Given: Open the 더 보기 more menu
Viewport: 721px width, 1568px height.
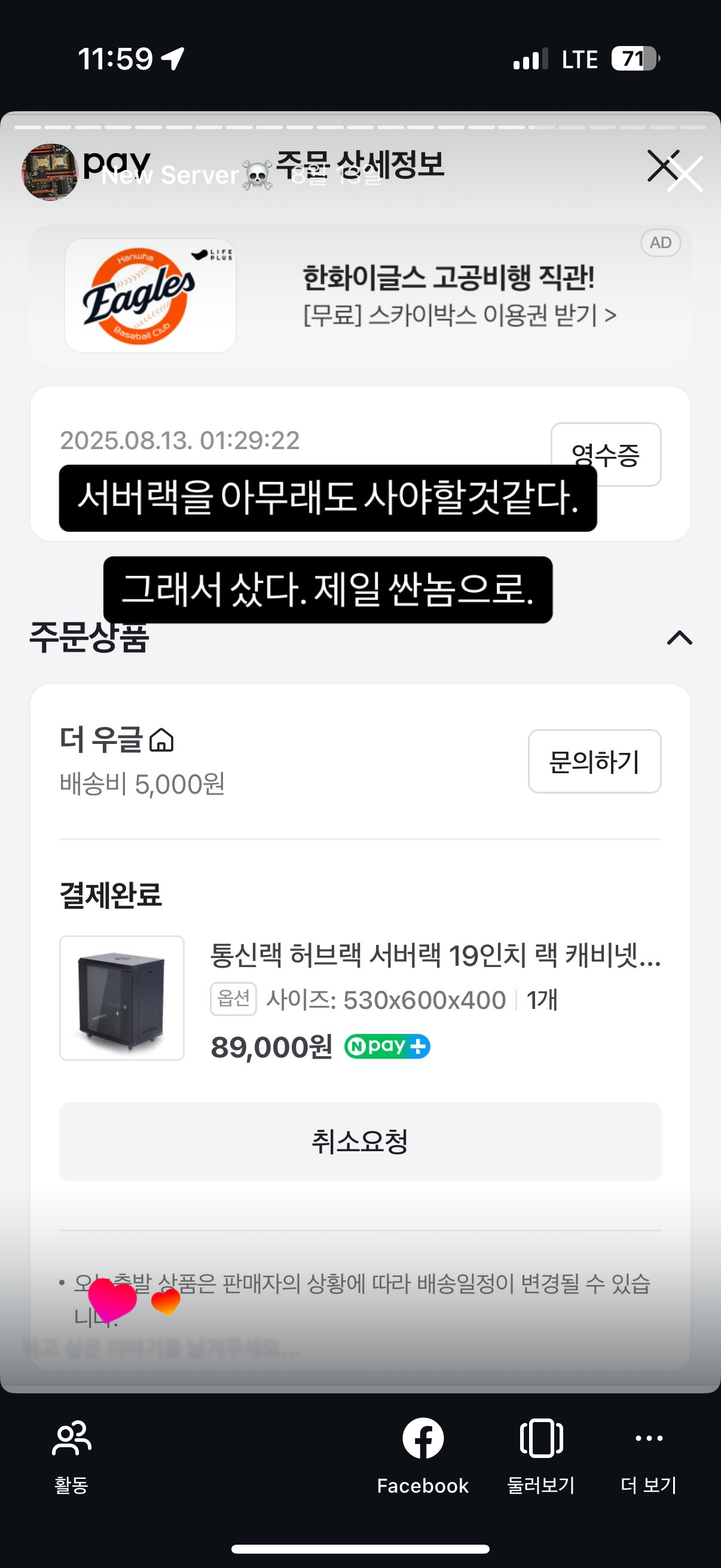Looking at the screenshot, I should [649, 1456].
